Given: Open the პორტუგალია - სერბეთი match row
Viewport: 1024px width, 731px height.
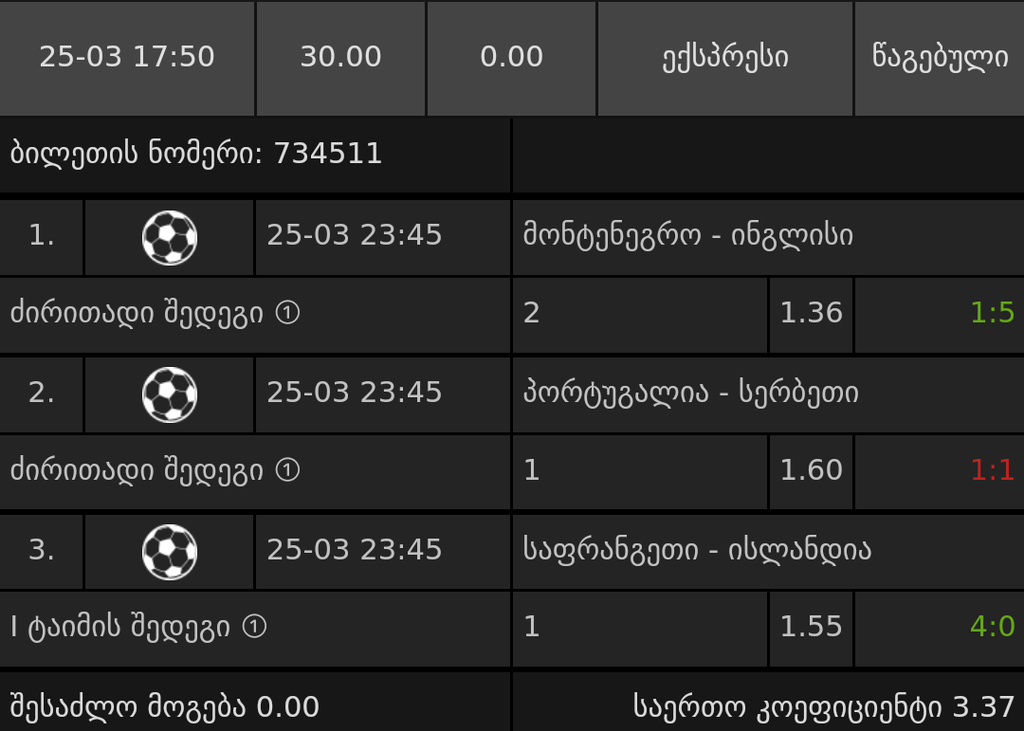Looking at the screenshot, I should point(690,393).
